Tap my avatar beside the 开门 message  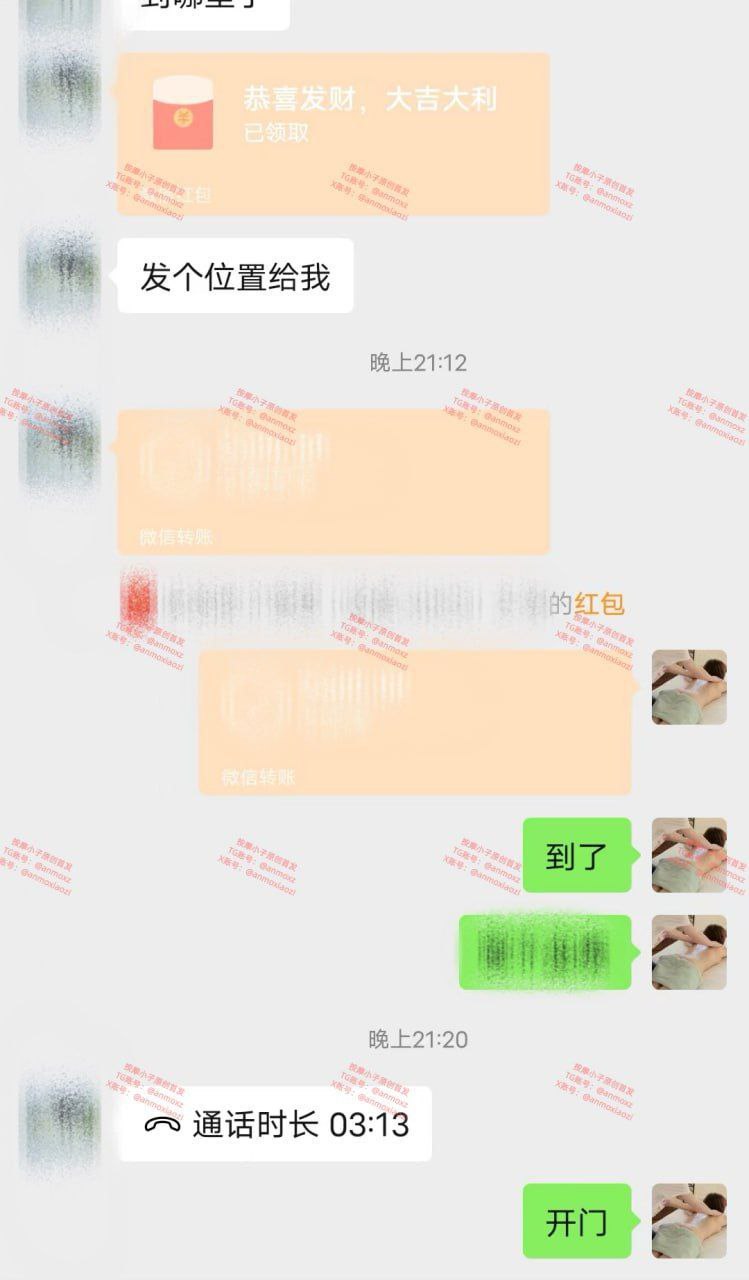pyautogui.click(x=689, y=1221)
